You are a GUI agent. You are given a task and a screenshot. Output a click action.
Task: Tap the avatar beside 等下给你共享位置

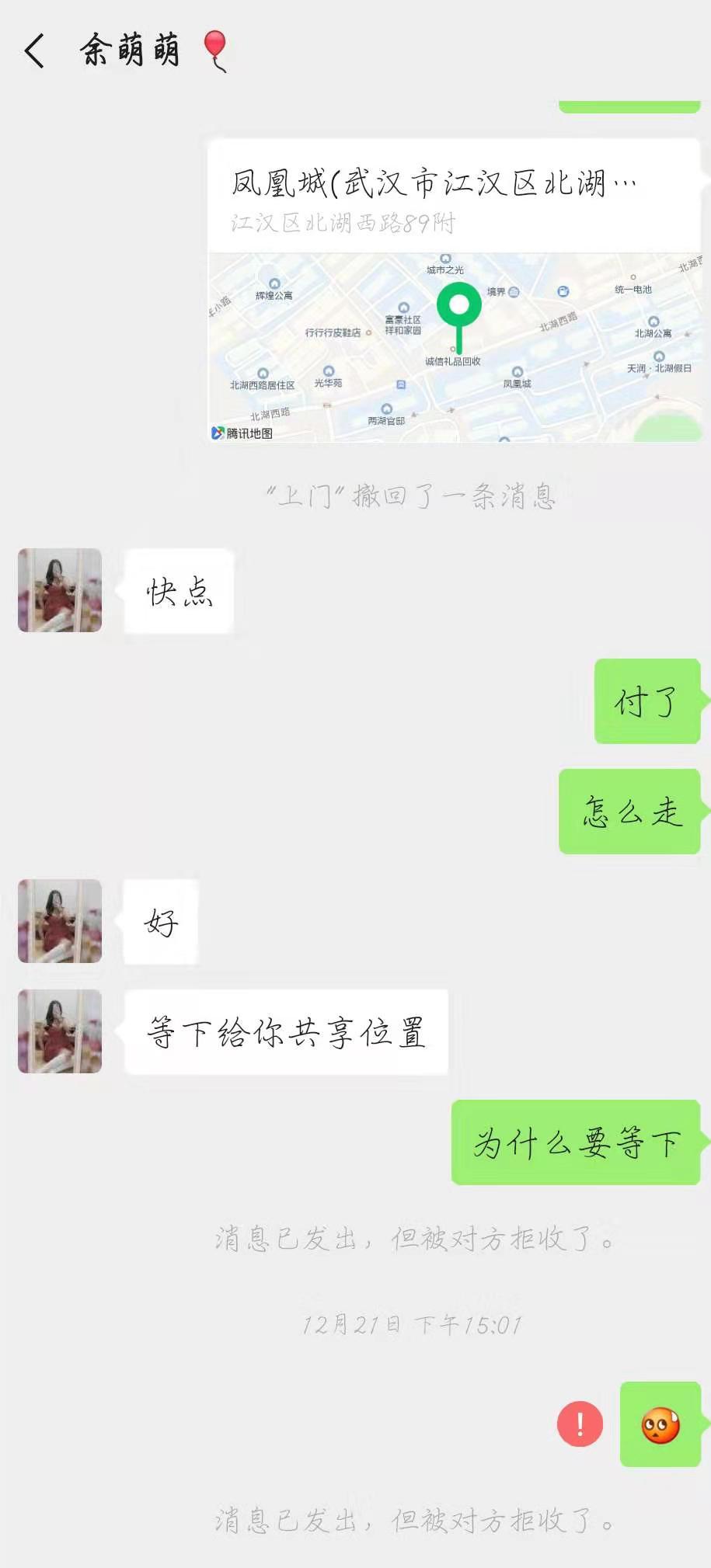pos(60,1031)
